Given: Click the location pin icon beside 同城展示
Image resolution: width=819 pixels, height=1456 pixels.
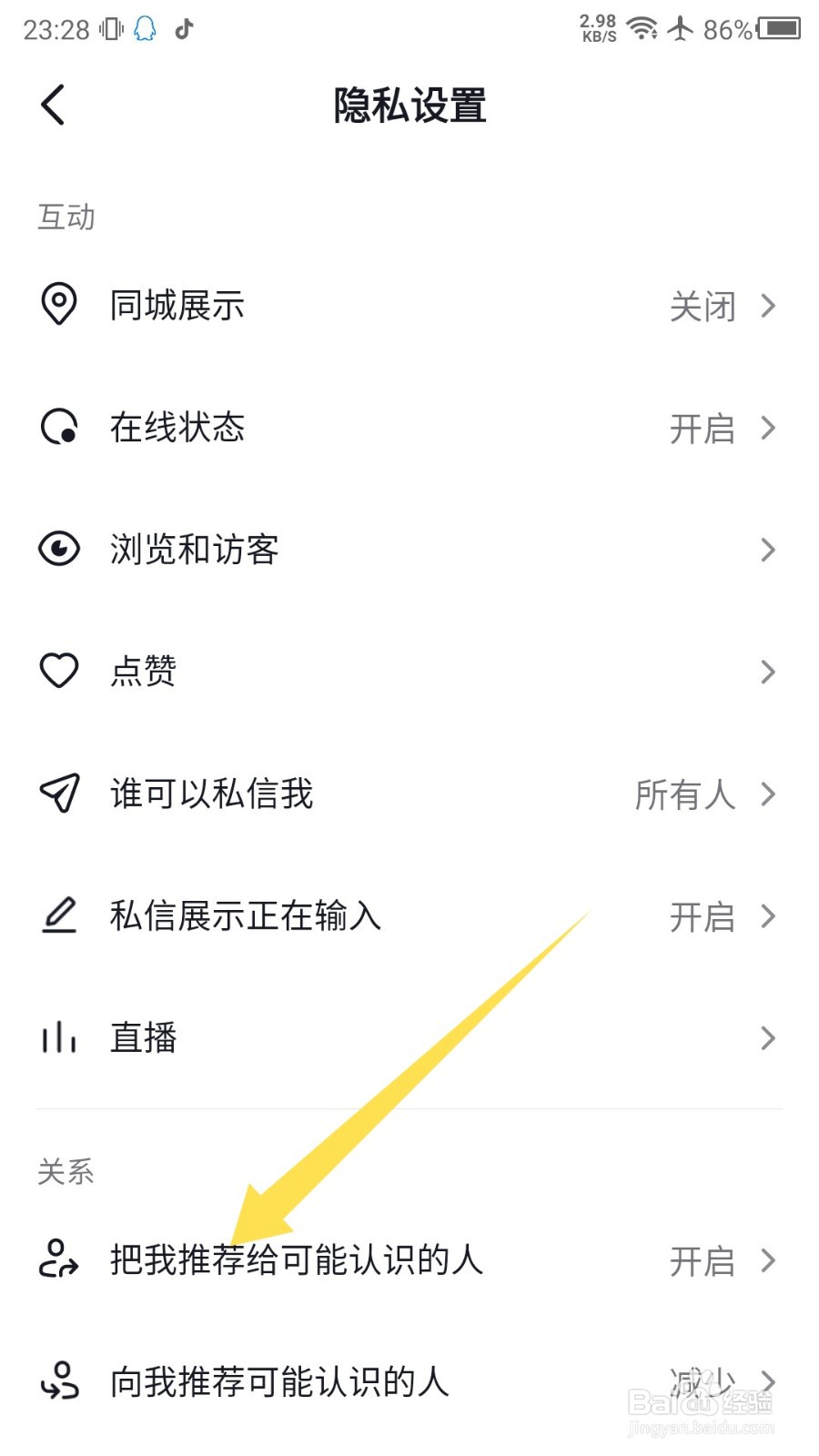Looking at the screenshot, I should coord(57,306).
